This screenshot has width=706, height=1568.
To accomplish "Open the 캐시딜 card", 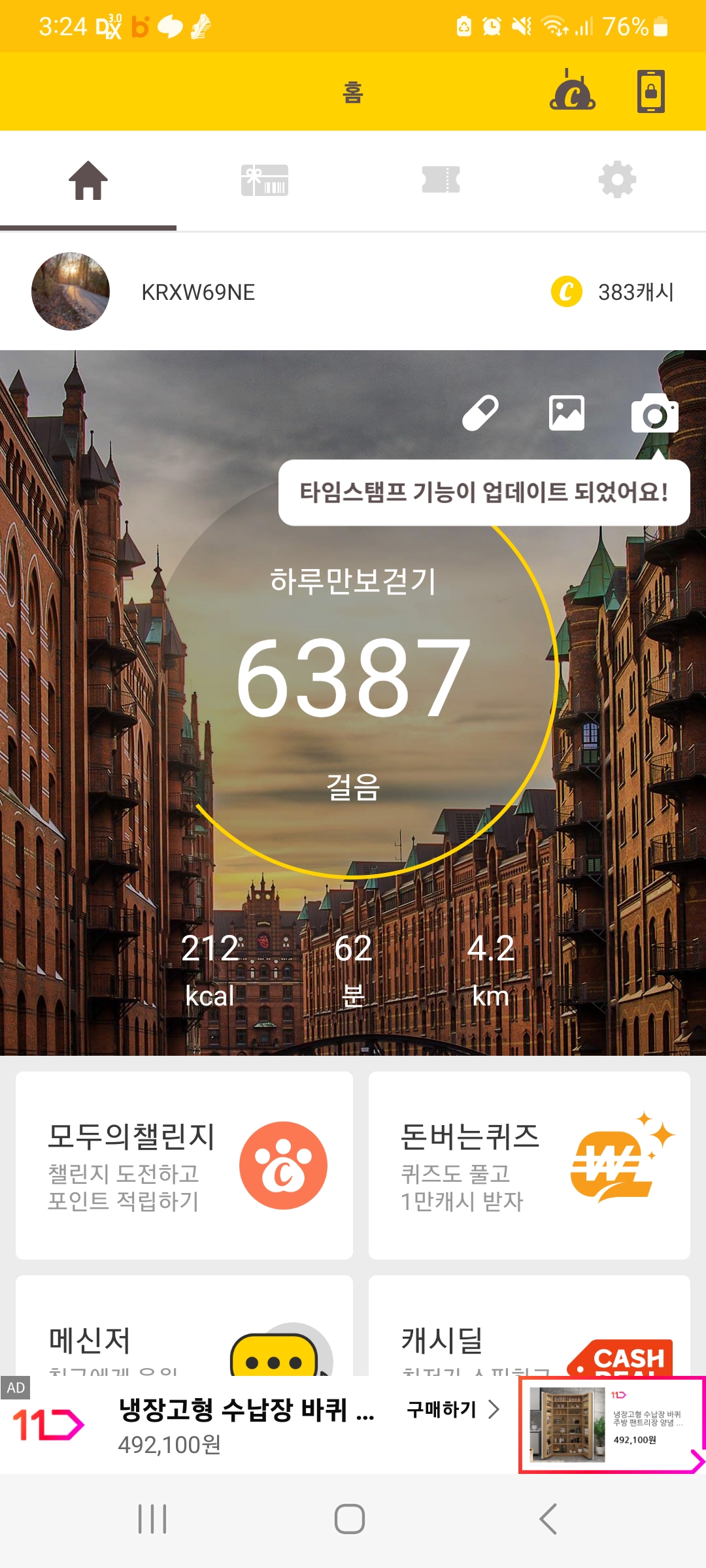I will [x=529, y=1326].
